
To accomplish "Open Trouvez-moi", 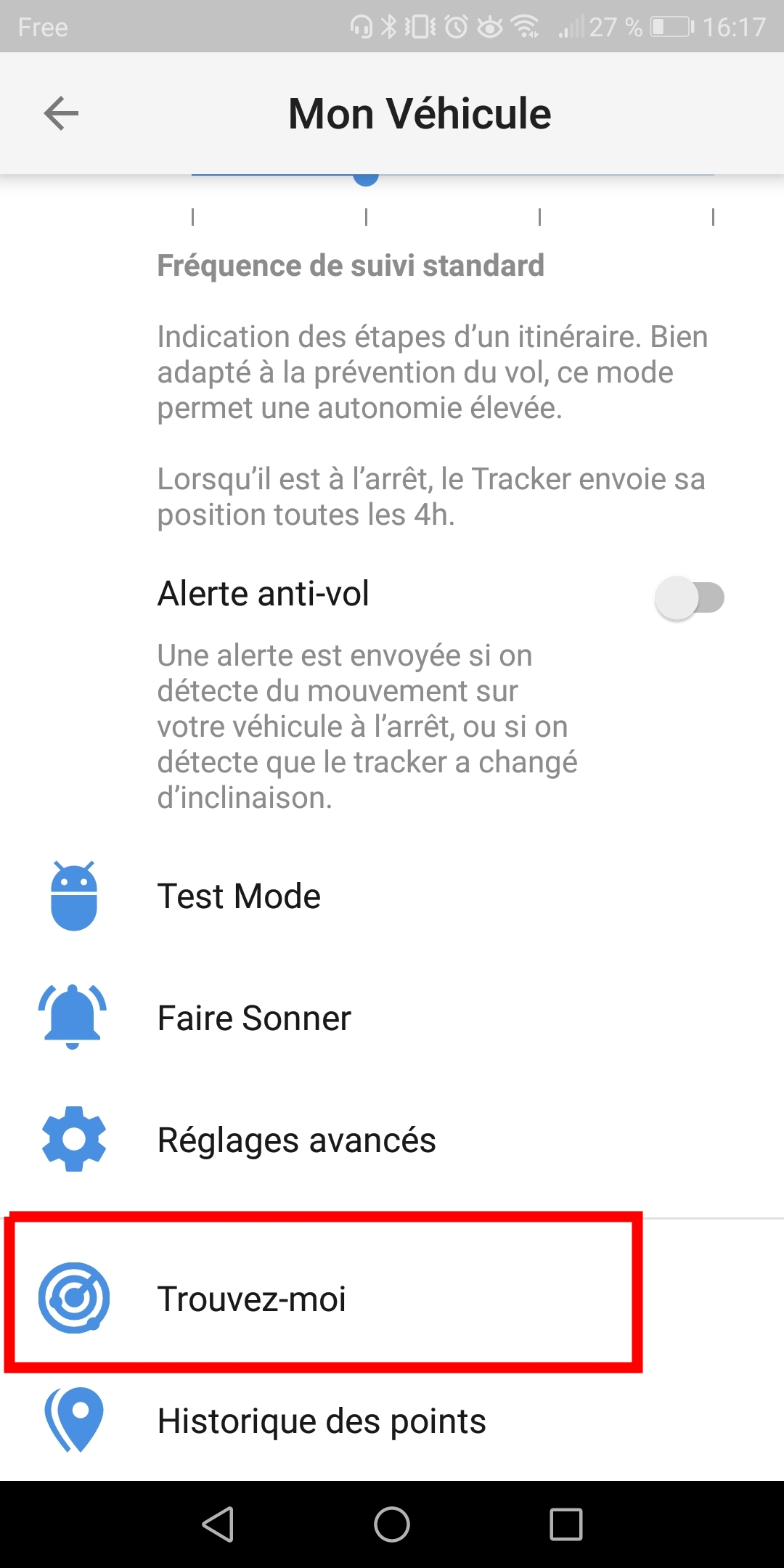I will click(x=251, y=1298).
